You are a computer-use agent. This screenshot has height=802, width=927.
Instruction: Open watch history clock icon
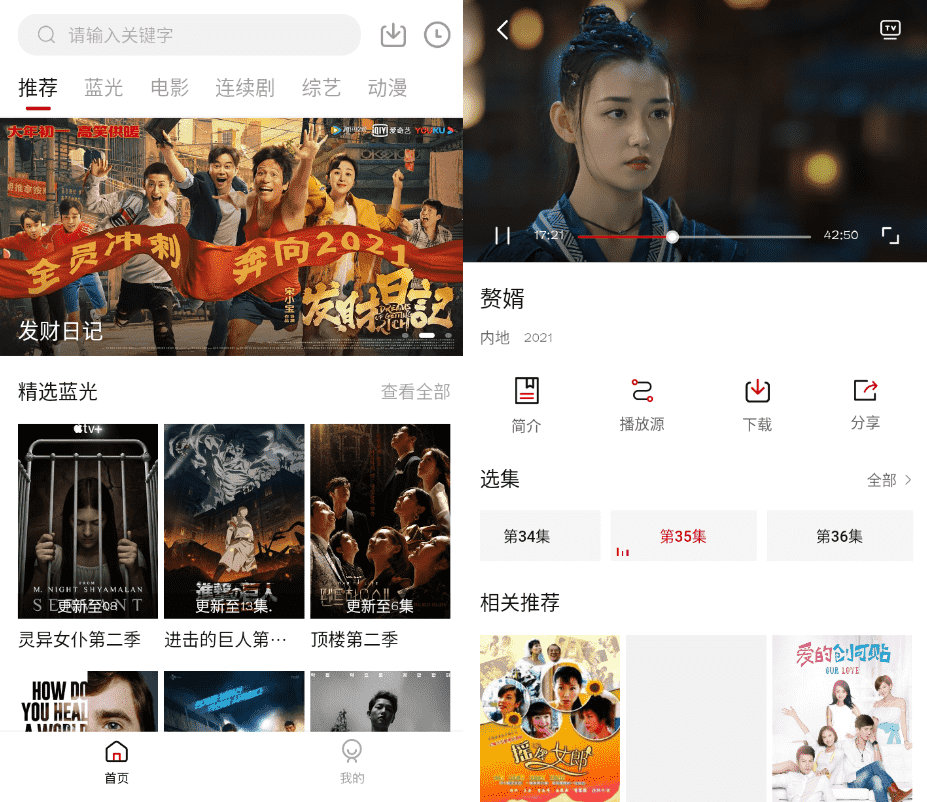(x=437, y=35)
